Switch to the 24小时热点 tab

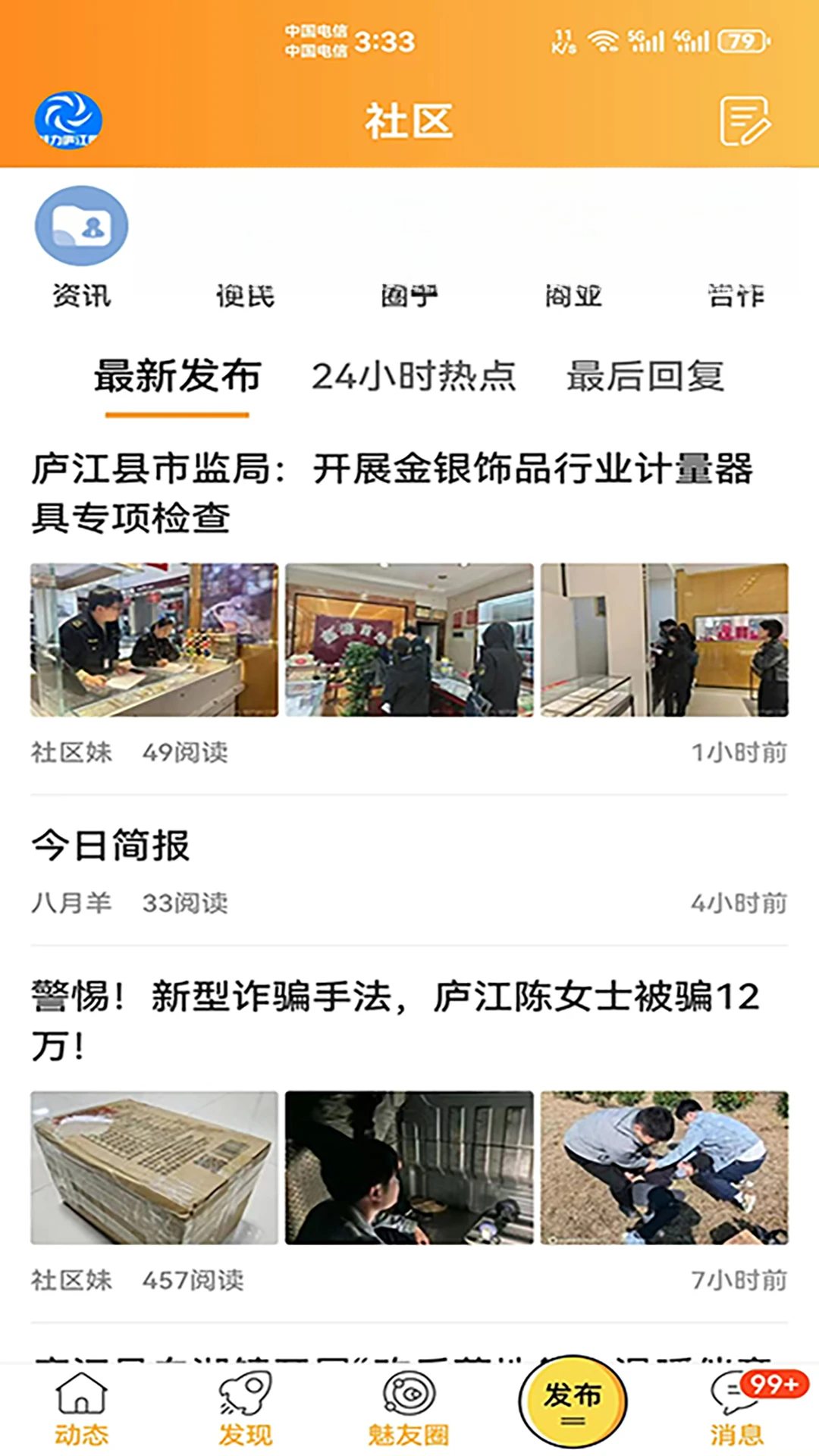(413, 376)
